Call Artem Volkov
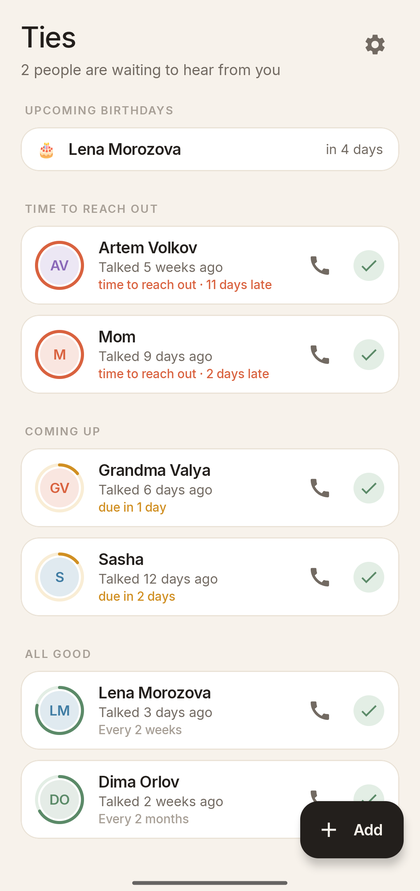This screenshot has width=420, height=891. click(x=319, y=265)
